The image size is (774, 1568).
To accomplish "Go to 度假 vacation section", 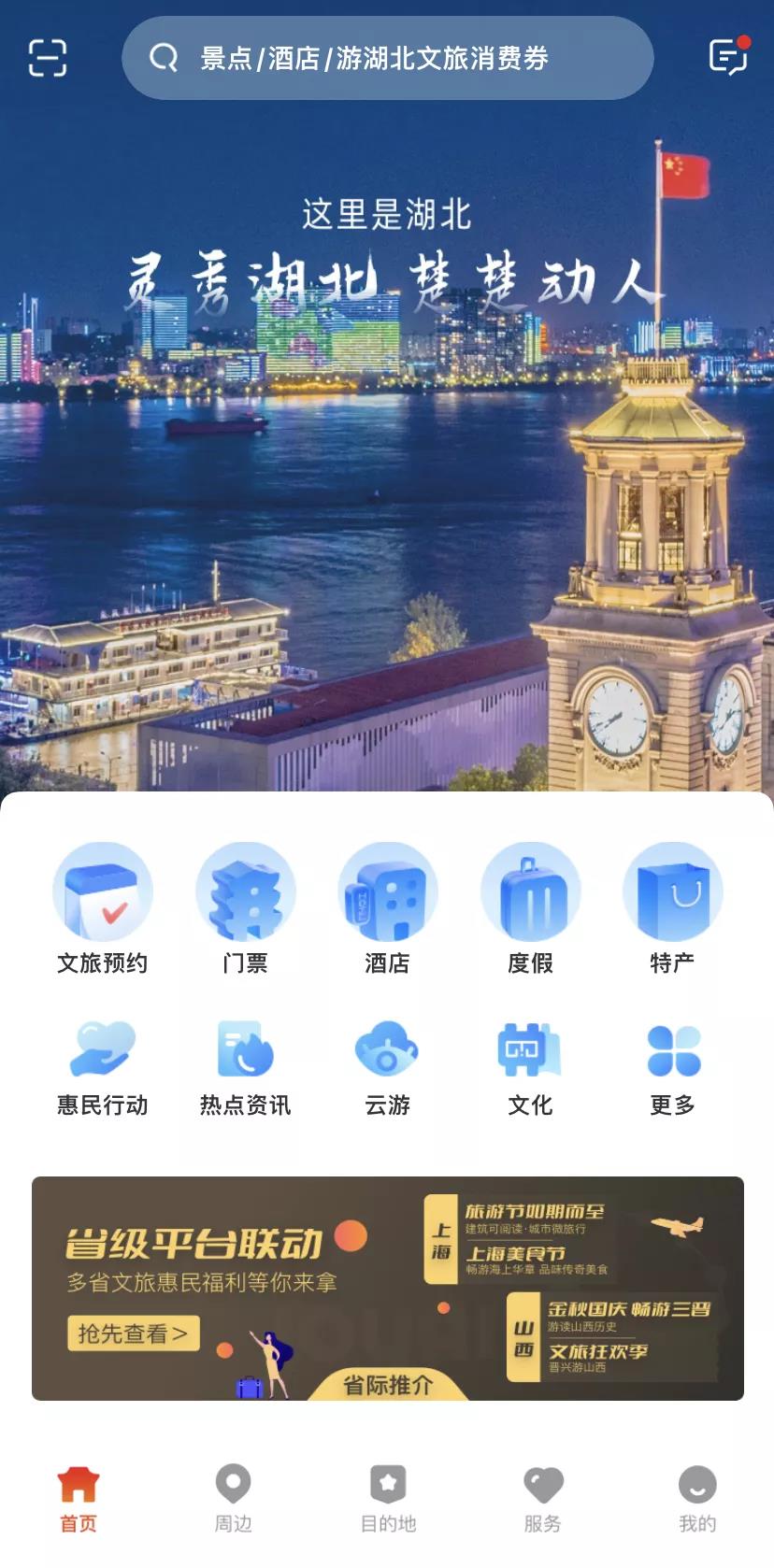I will coord(530,908).
